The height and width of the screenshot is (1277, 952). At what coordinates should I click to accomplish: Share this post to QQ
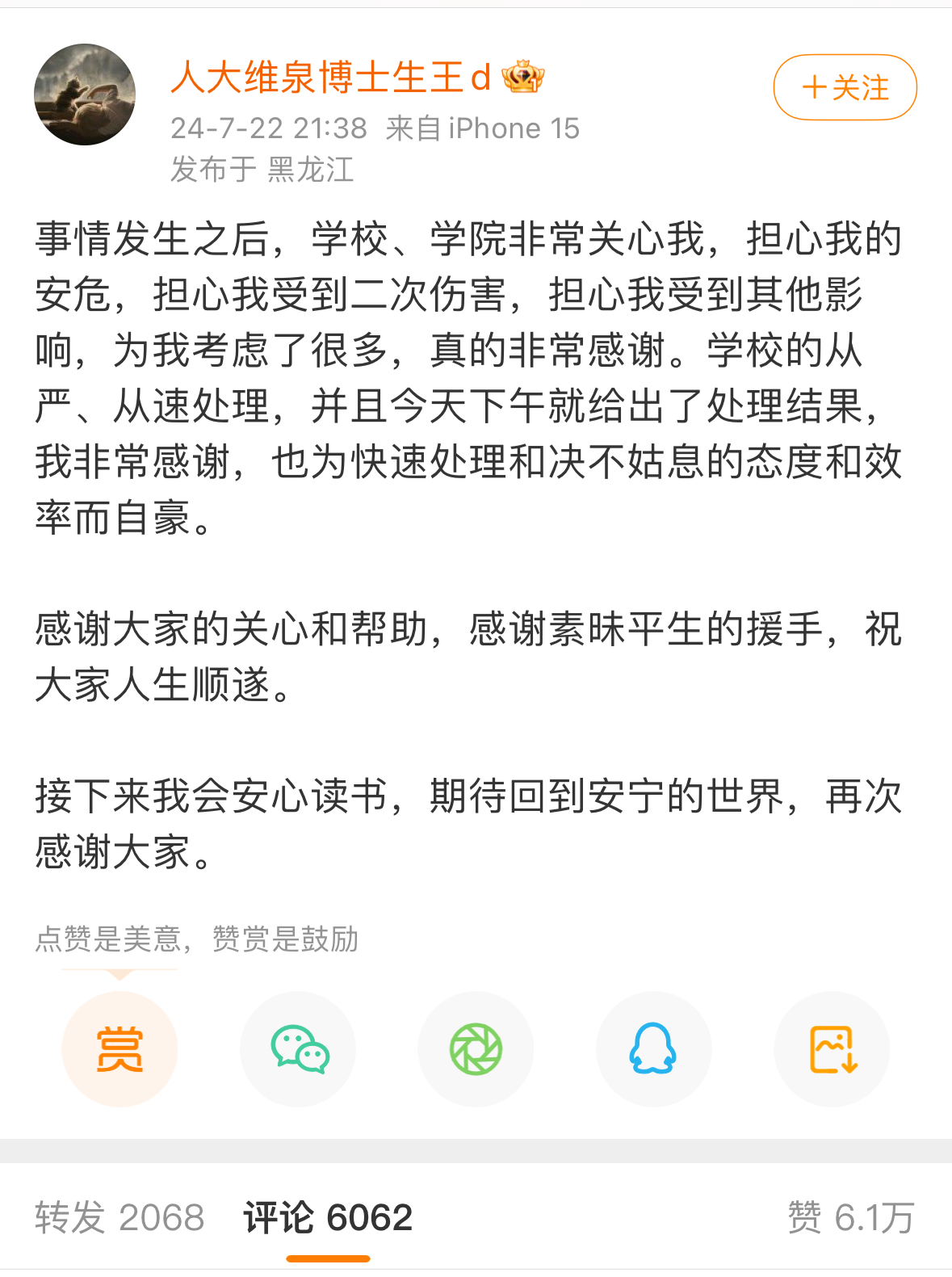pyautogui.click(x=653, y=1048)
